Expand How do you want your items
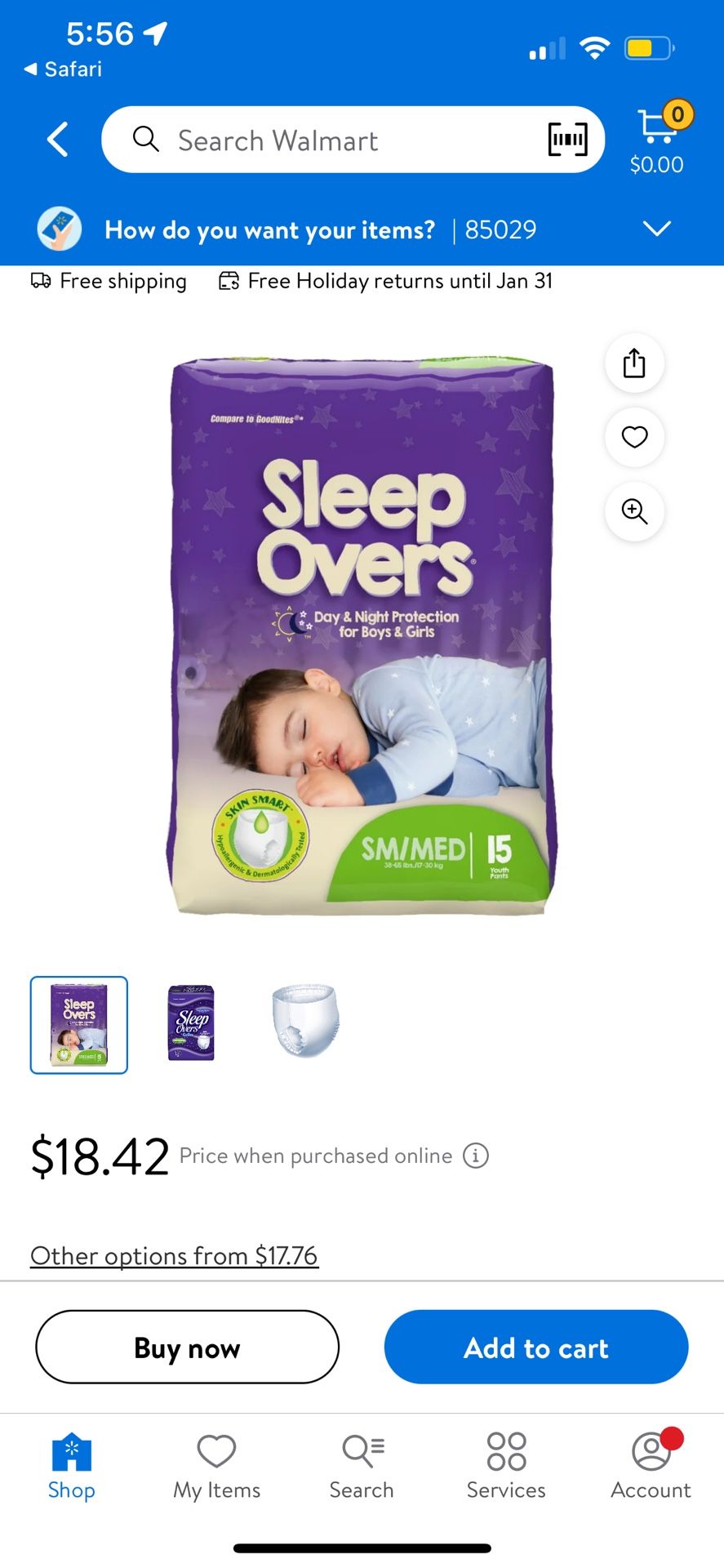 click(657, 229)
